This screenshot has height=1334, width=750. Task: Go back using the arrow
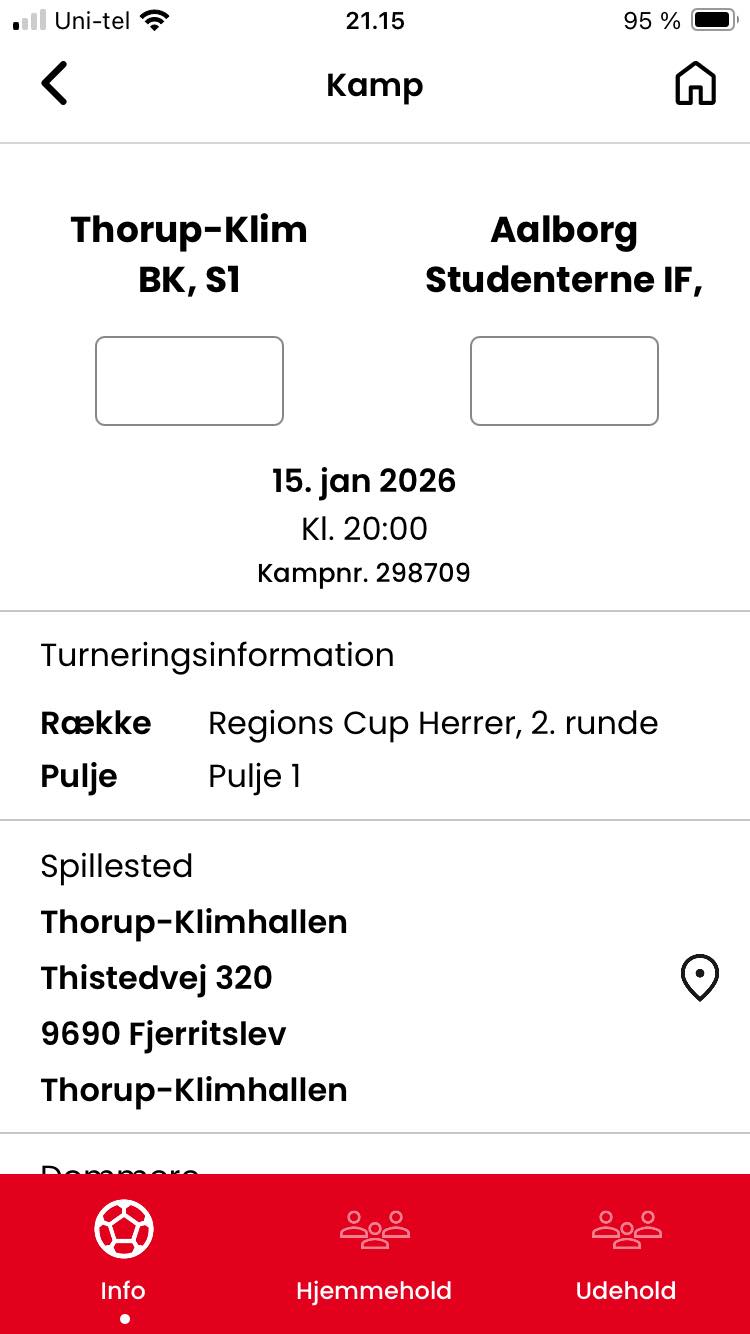coord(55,84)
